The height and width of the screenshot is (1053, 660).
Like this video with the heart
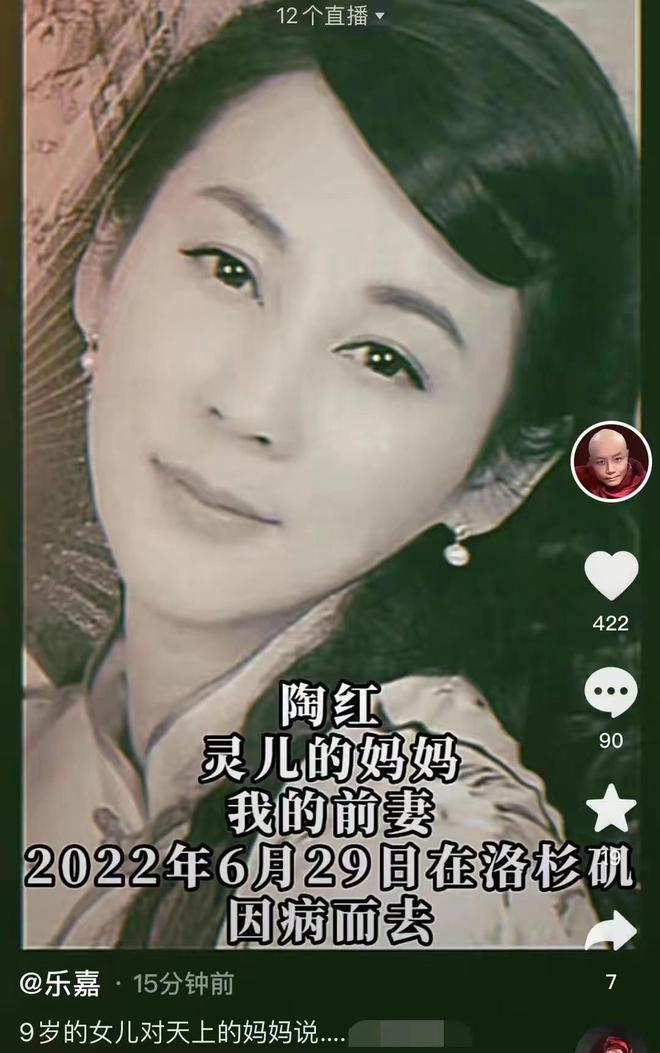tap(610, 576)
